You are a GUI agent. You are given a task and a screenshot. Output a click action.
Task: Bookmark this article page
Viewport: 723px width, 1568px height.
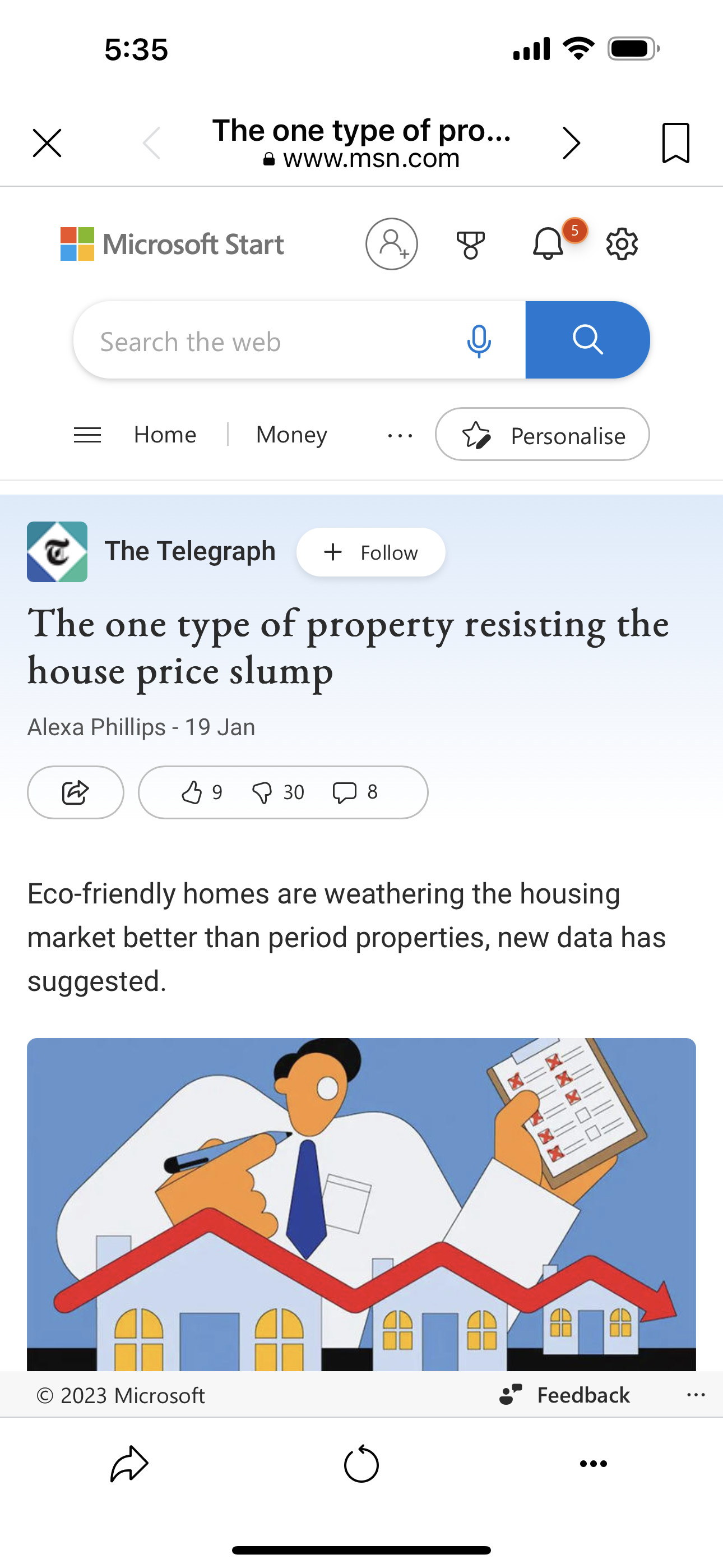tap(675, 144)
